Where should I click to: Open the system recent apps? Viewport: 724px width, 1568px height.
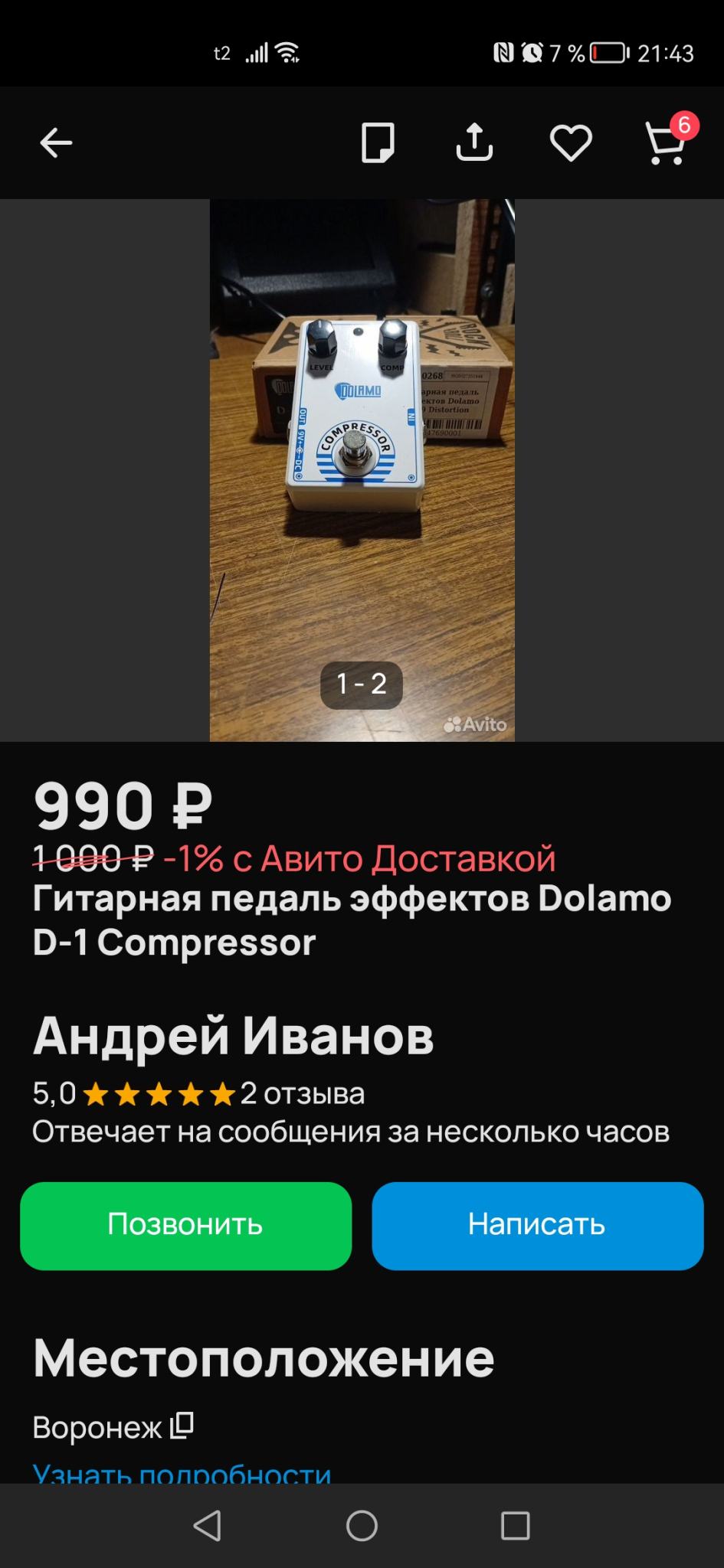pos(515,1526)
